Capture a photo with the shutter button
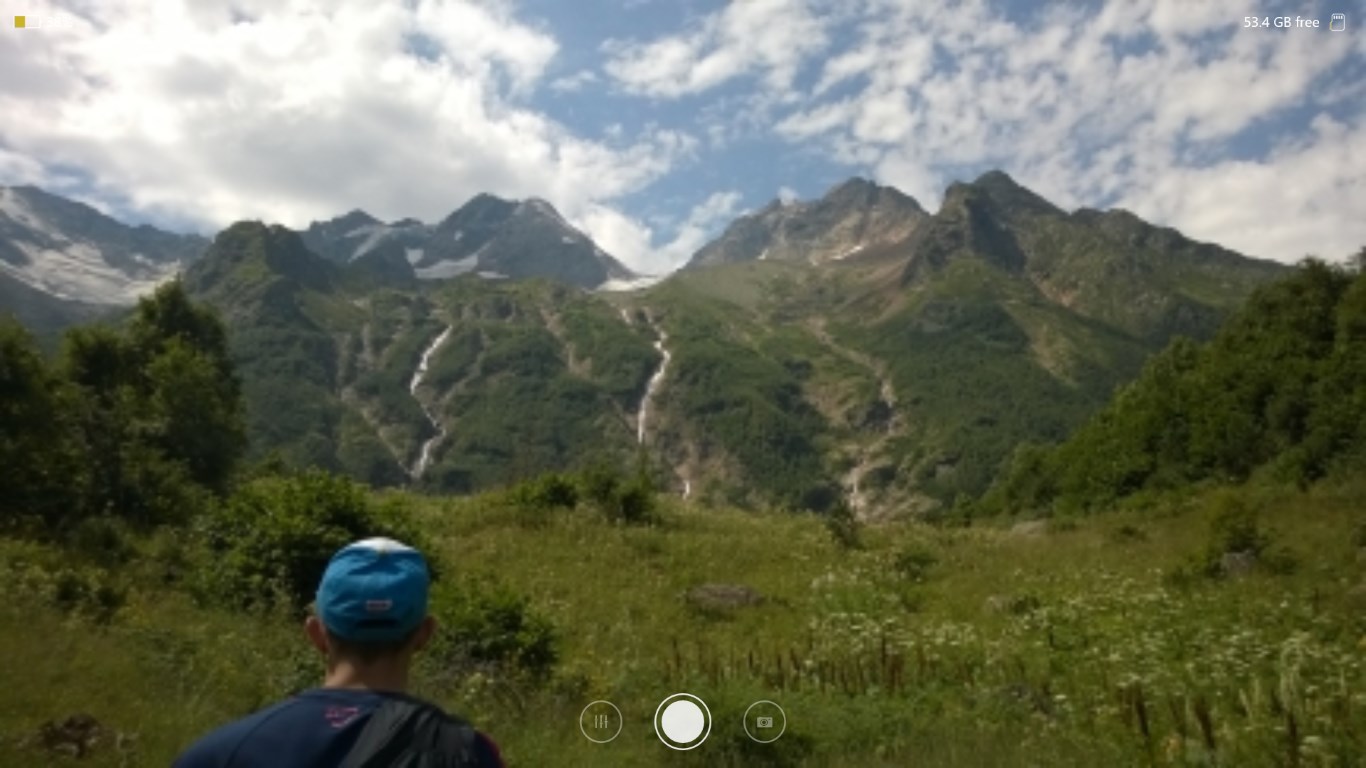The image size is (1366, 768). pos(683,721)
